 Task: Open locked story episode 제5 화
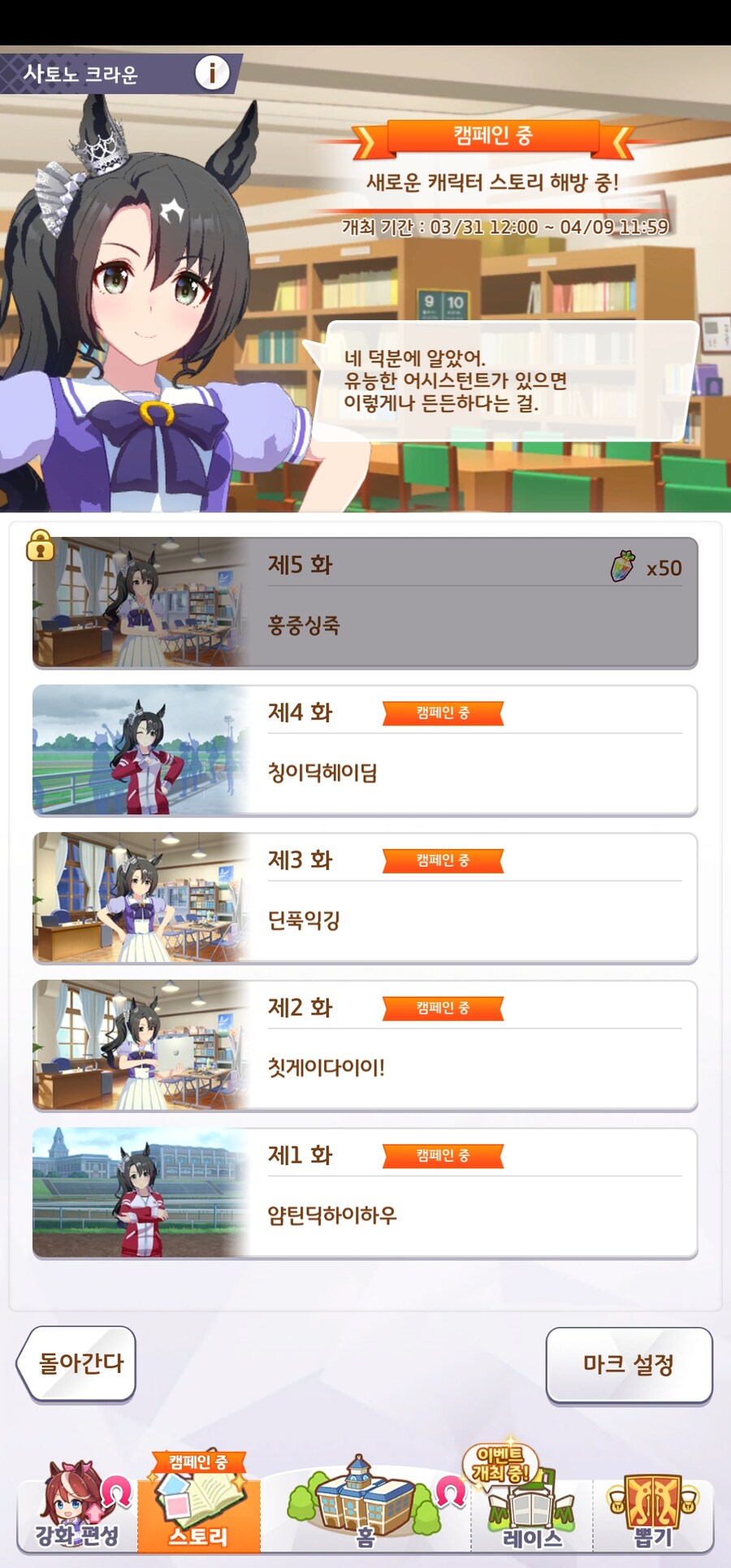[365, 602]
